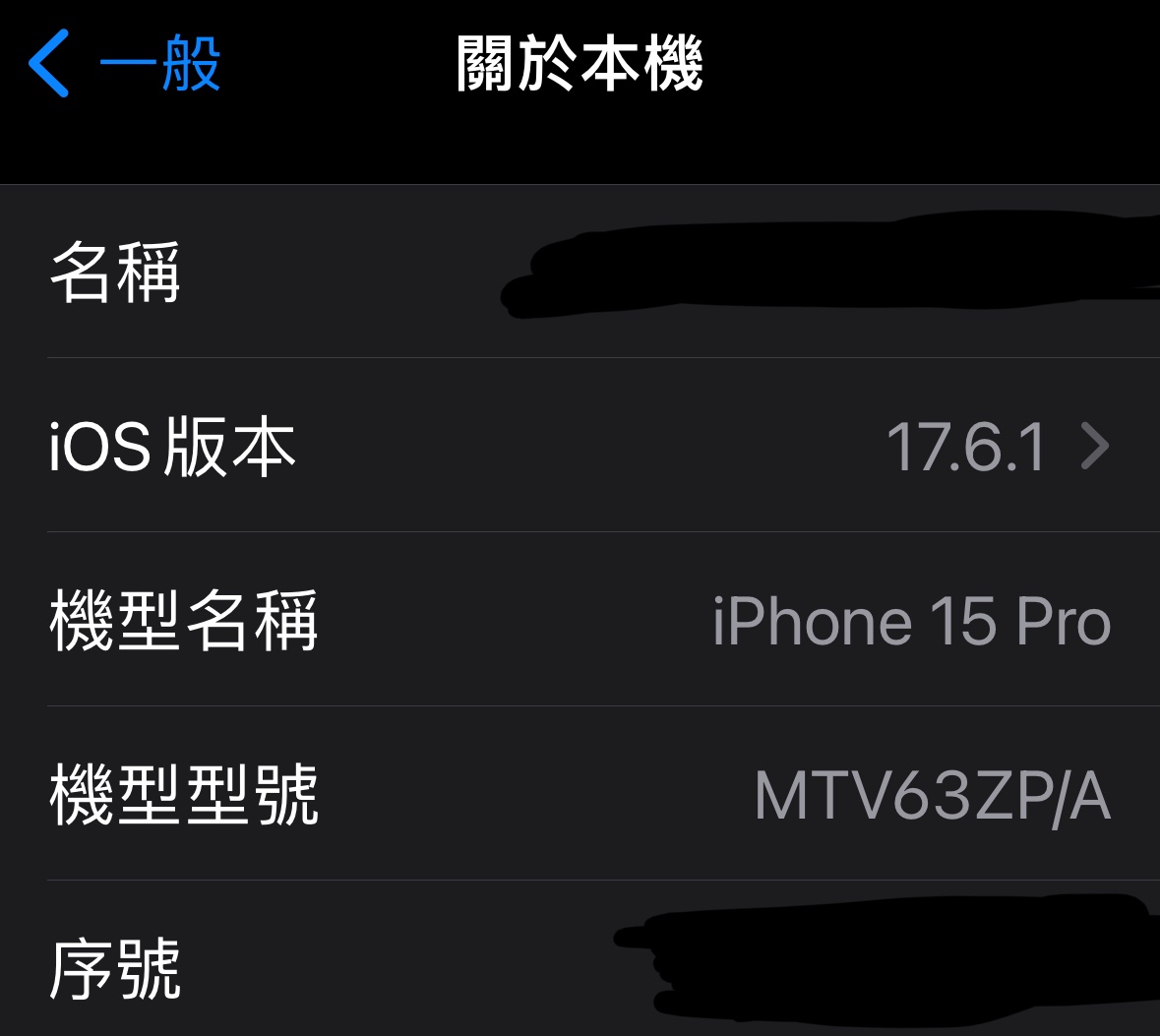Open iOS 版本 17.6.1 details

pyautogui.click(x=580, y=446)
